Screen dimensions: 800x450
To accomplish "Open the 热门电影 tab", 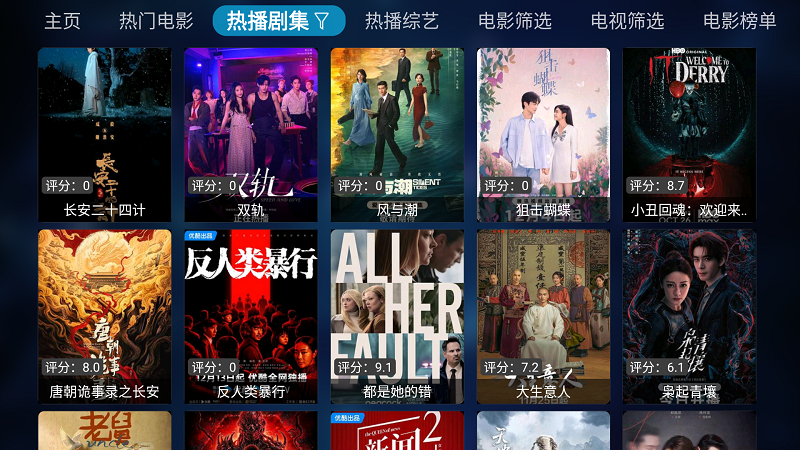I will [x=156, y=21].
